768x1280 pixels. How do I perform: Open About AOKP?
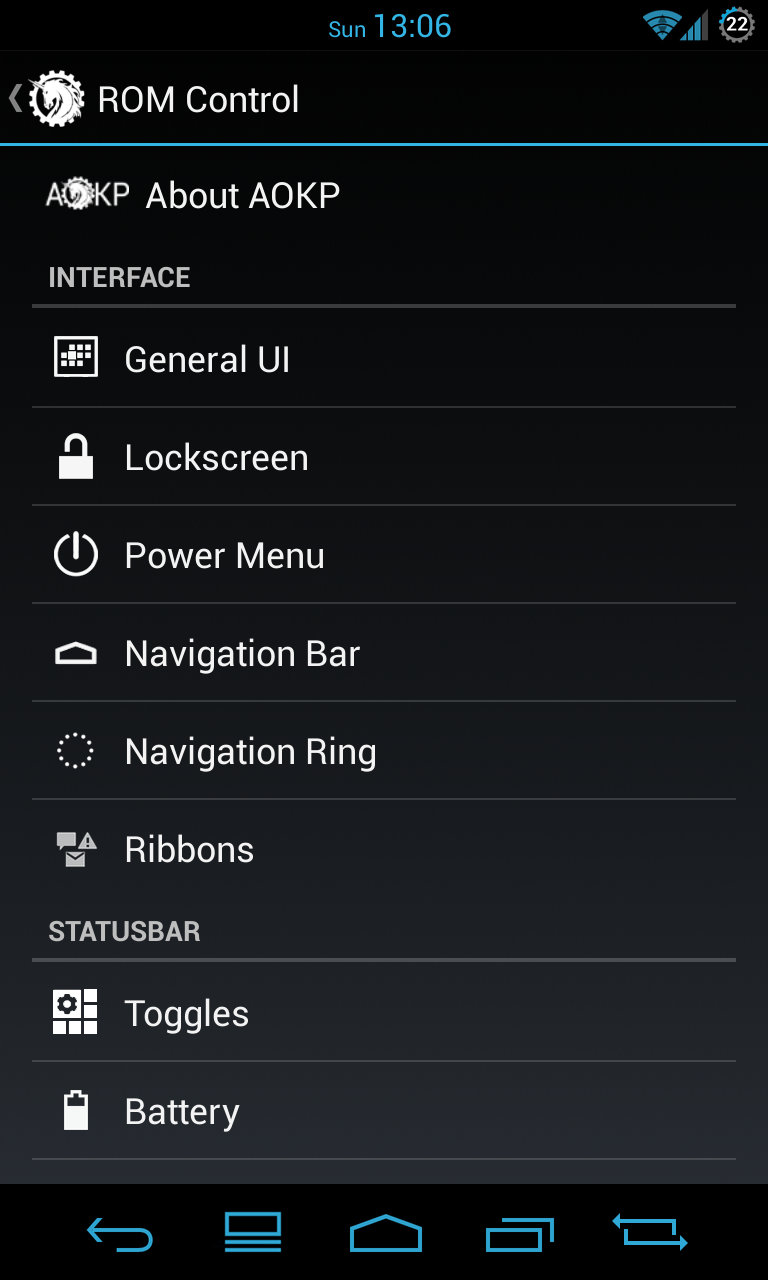(242, 195)
